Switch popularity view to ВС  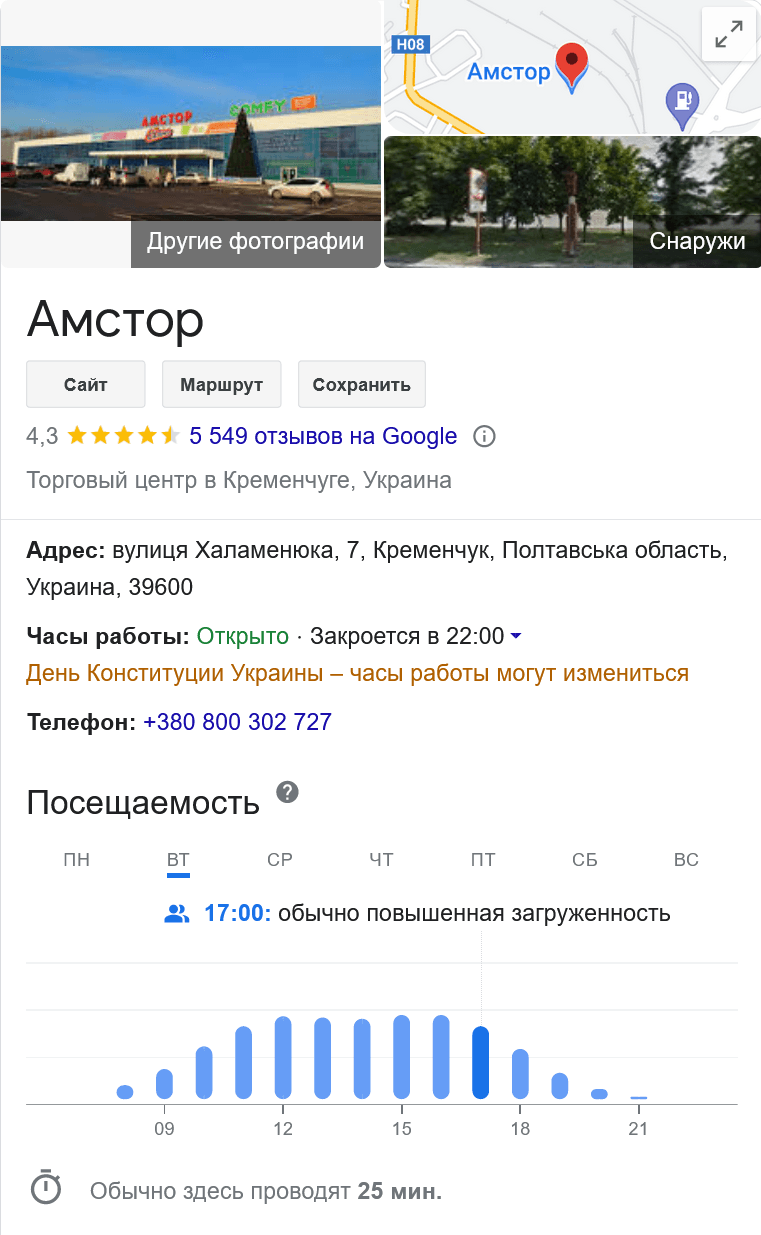pyautogui.click(x=686, y=859)
